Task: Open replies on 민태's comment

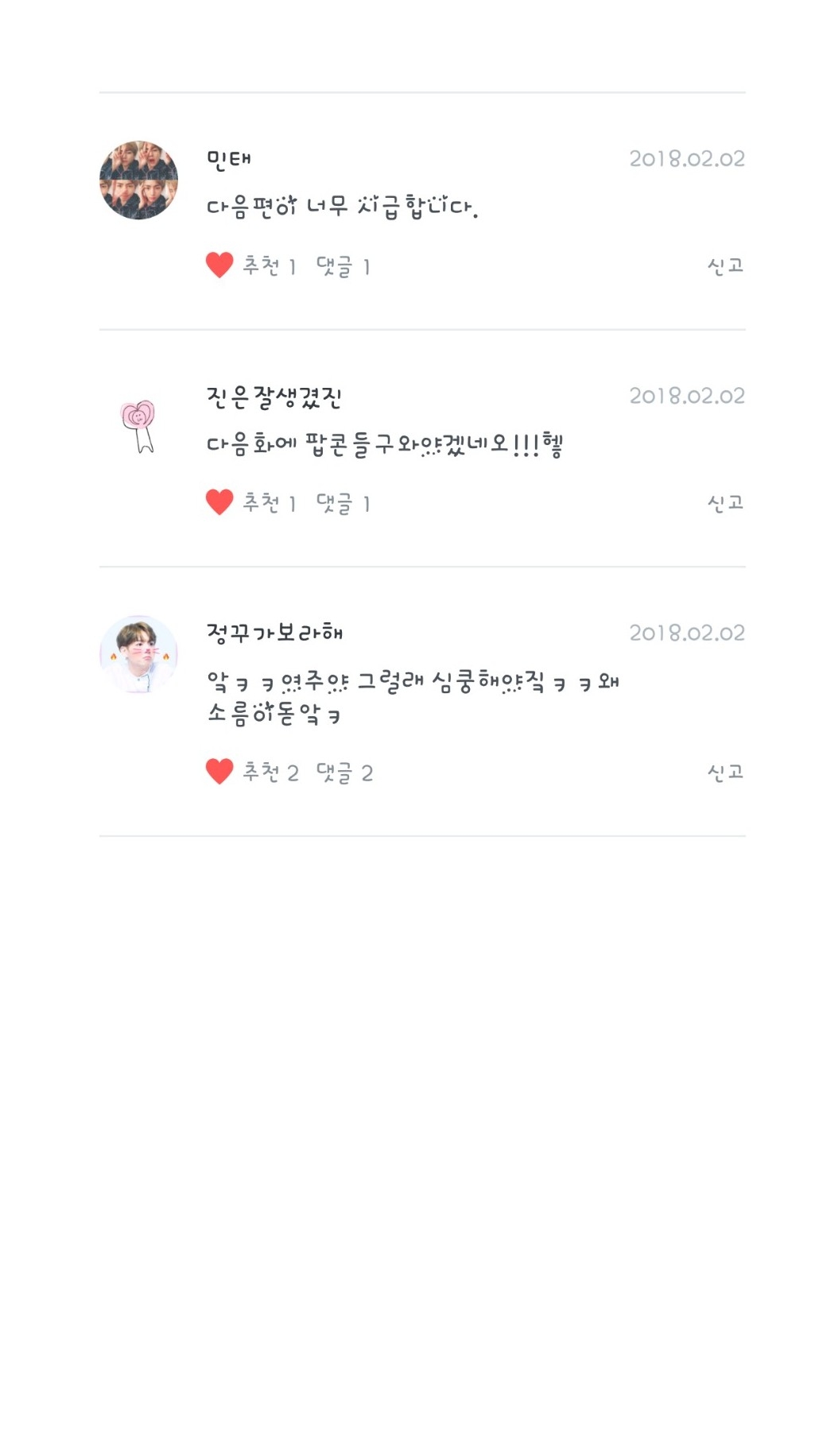Action: 343,266
